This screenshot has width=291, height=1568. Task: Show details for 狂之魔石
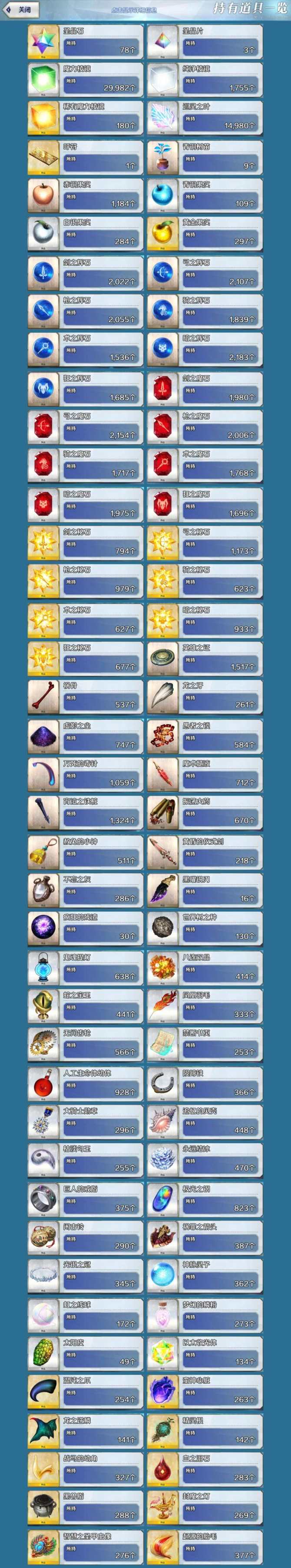click(205, 505)
